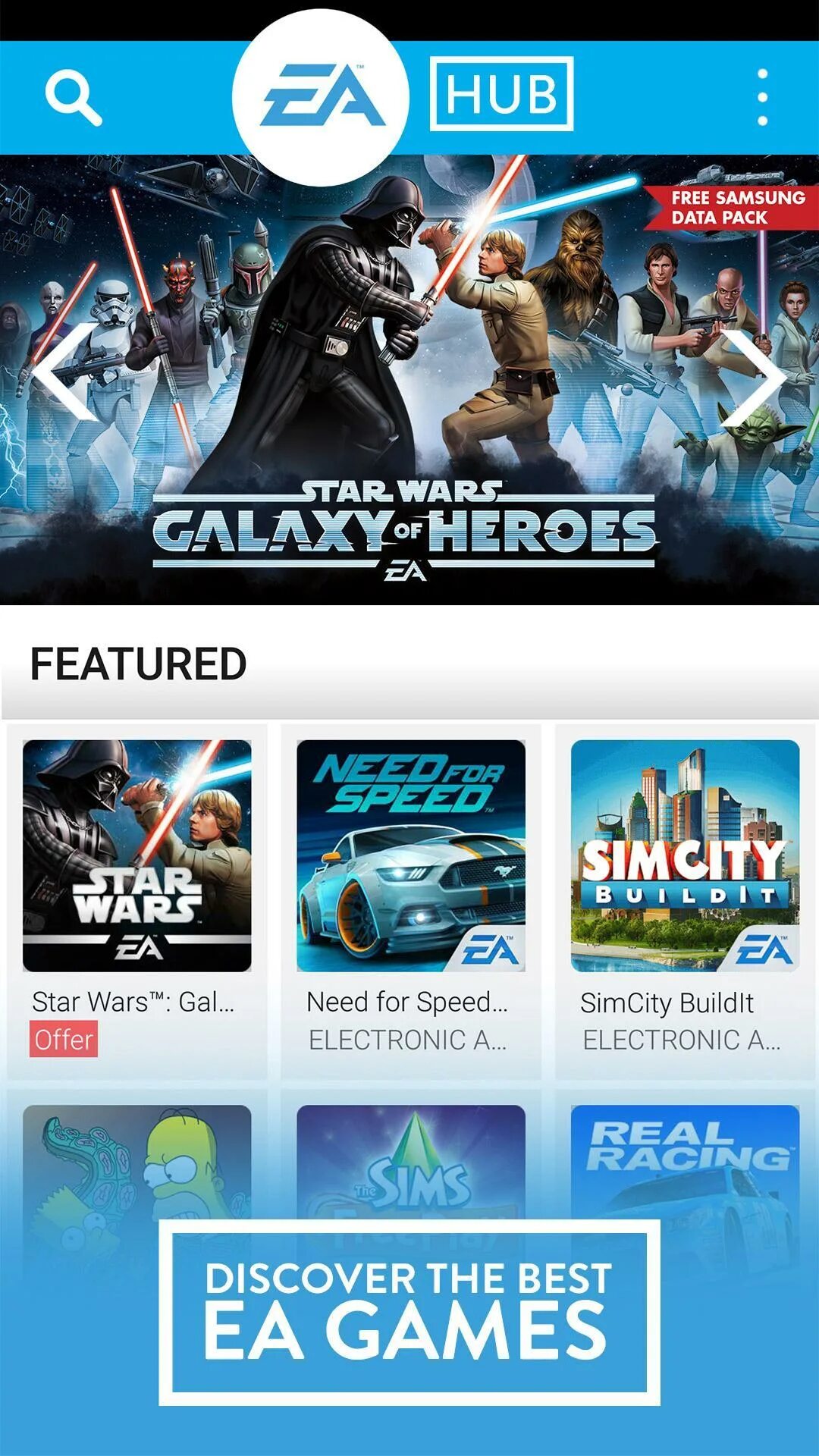Open the three-dot overflow menu
The width and height of the screenshot is (819, 1456).
tap(762, 98)
